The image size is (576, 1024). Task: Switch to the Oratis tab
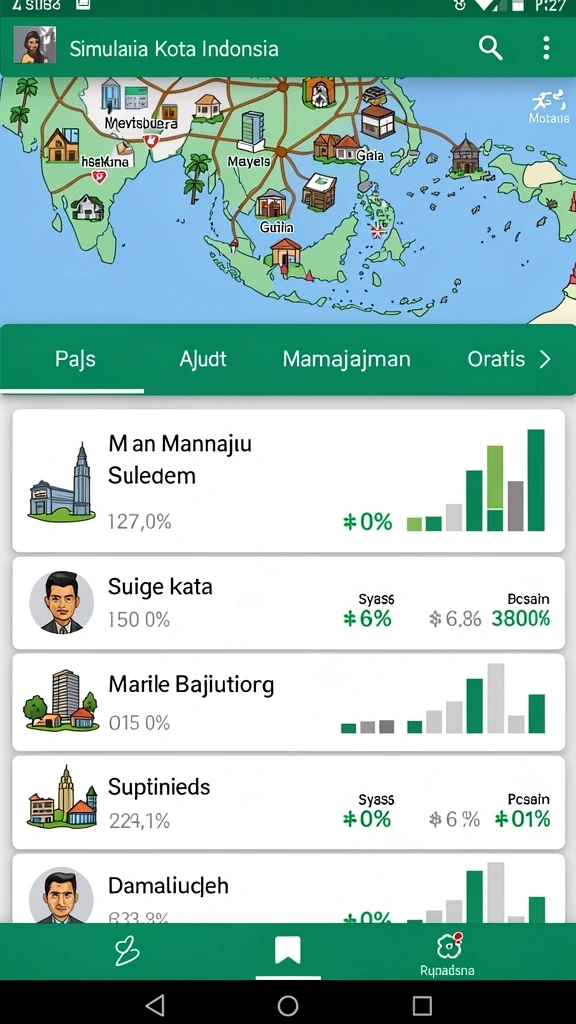[496, 359]
